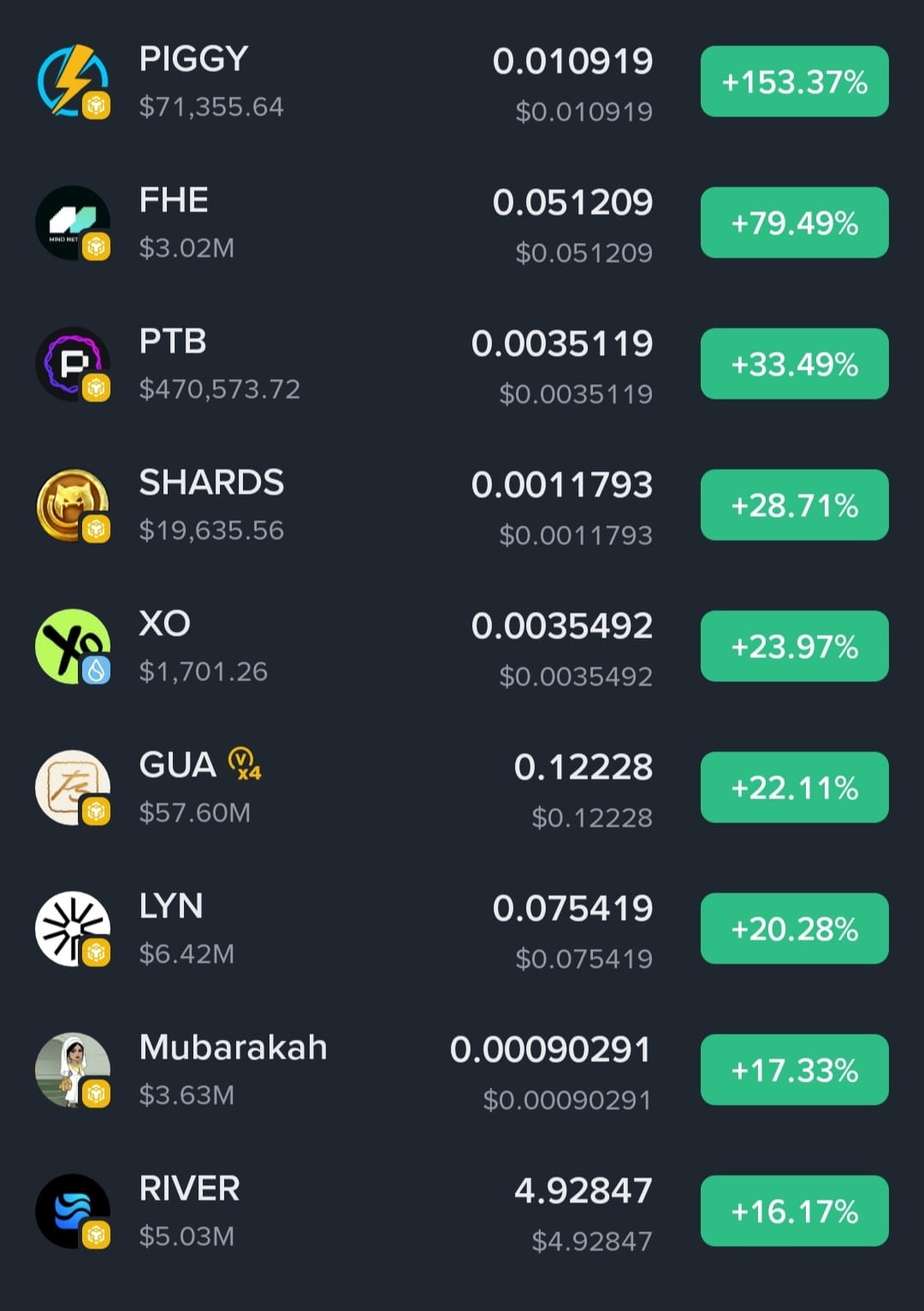
Task: Open the Mubarakah token row
Action: [x=342, y=1071]
